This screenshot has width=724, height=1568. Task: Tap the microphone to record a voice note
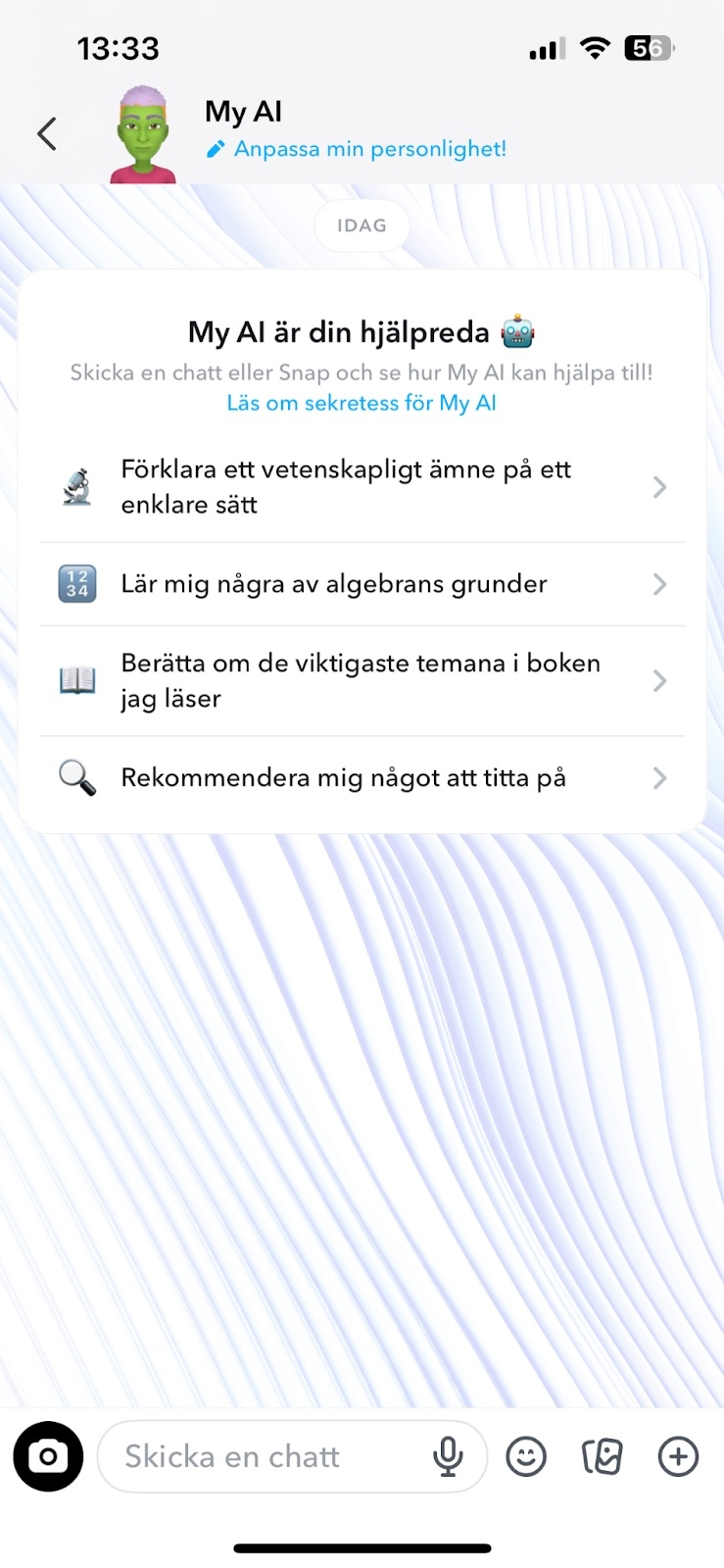point(449,1456)
